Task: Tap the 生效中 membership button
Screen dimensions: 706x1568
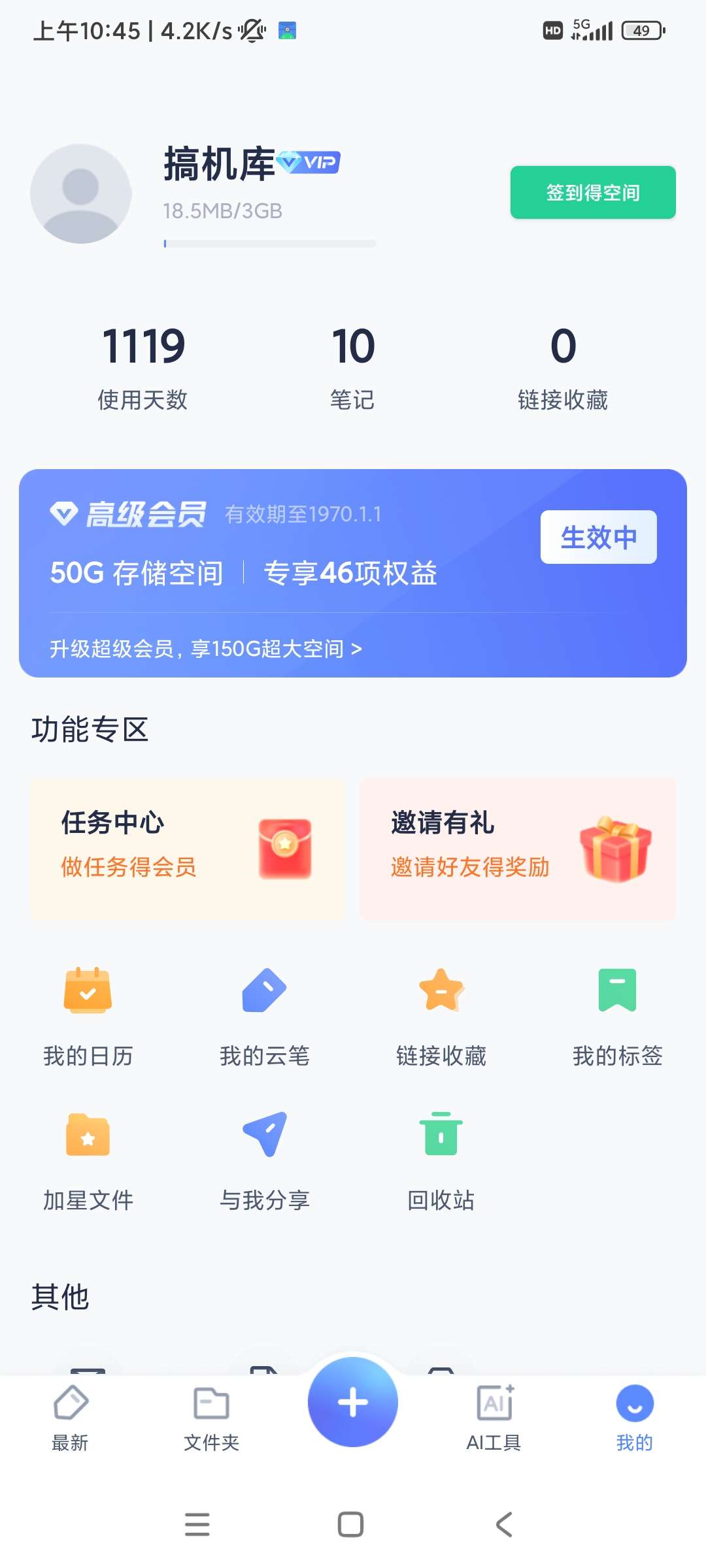Action: (598, 537)
